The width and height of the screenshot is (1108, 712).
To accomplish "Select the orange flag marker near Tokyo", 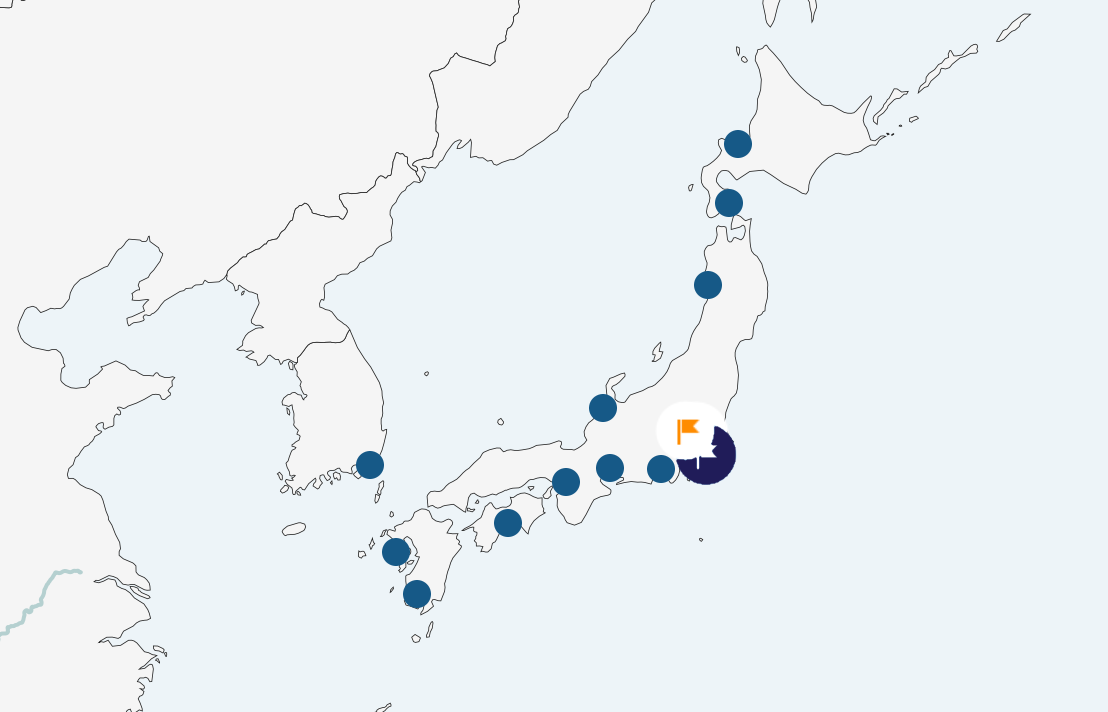I will click(688, 431).
